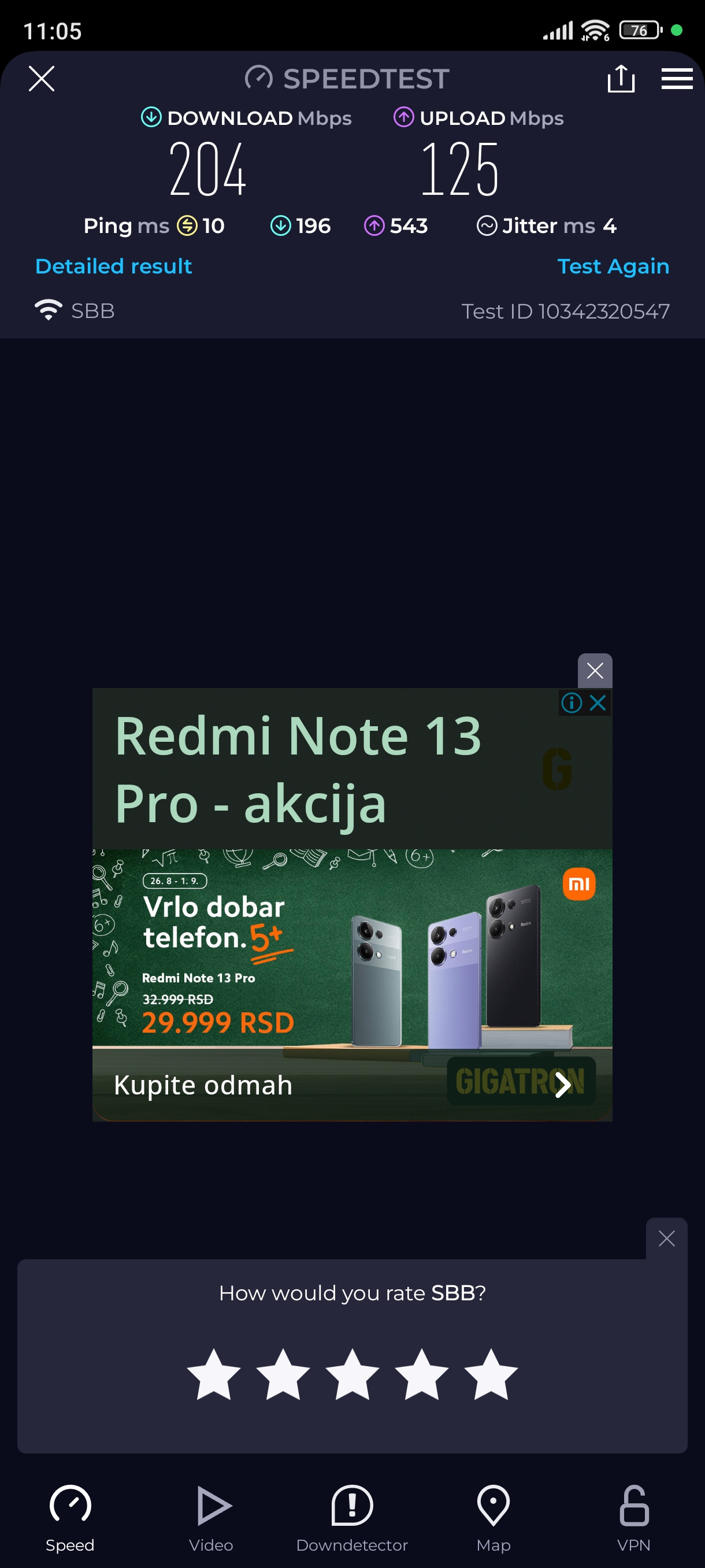Image resolution: width=705 pixels, height=1568 pixels.
Task: Rate SBB five stars
Action: click(x=490, y=1375)
